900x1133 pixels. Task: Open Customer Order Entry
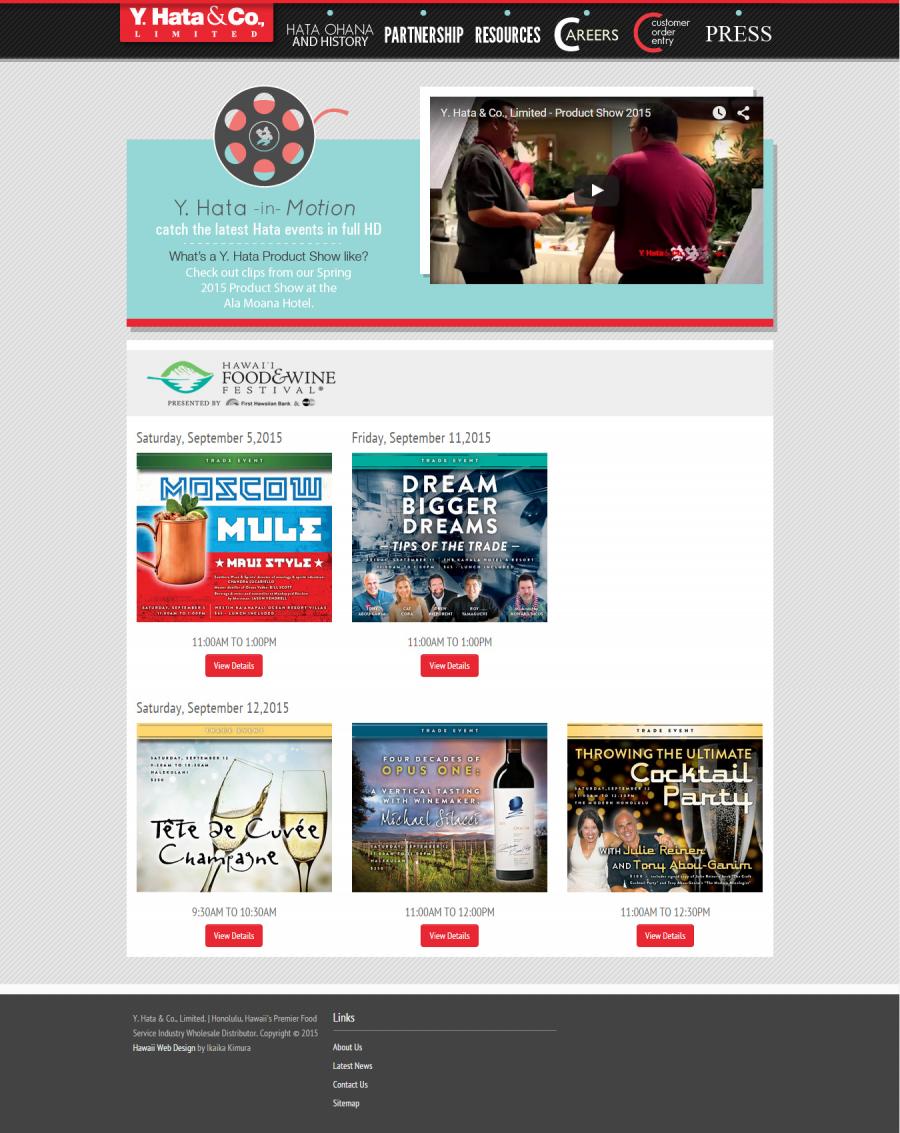pyautogui.click(x=661, y=33)
